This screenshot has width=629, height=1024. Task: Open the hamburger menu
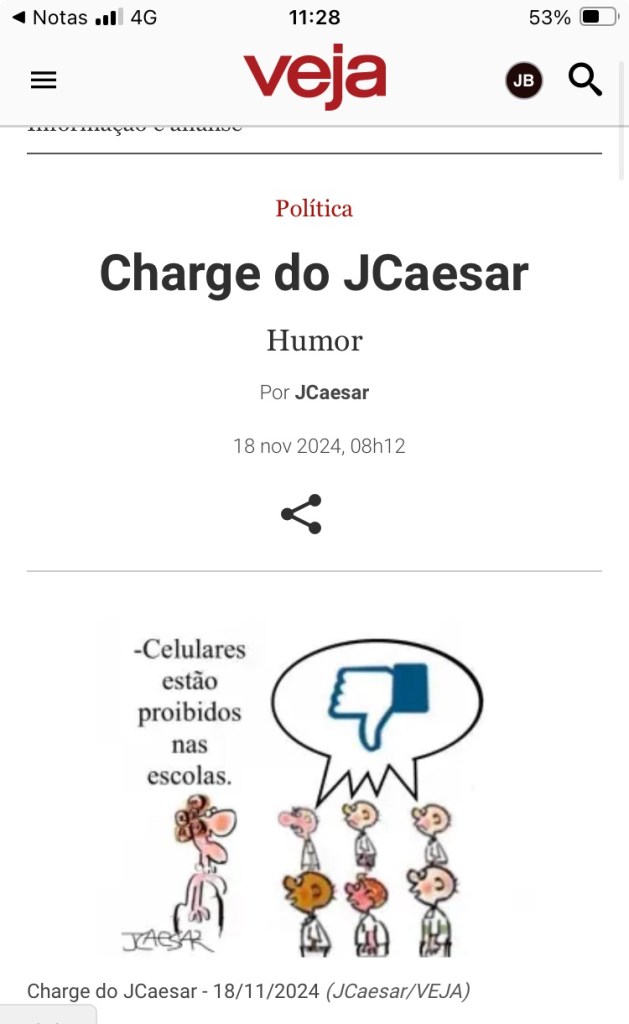[43, 80]
